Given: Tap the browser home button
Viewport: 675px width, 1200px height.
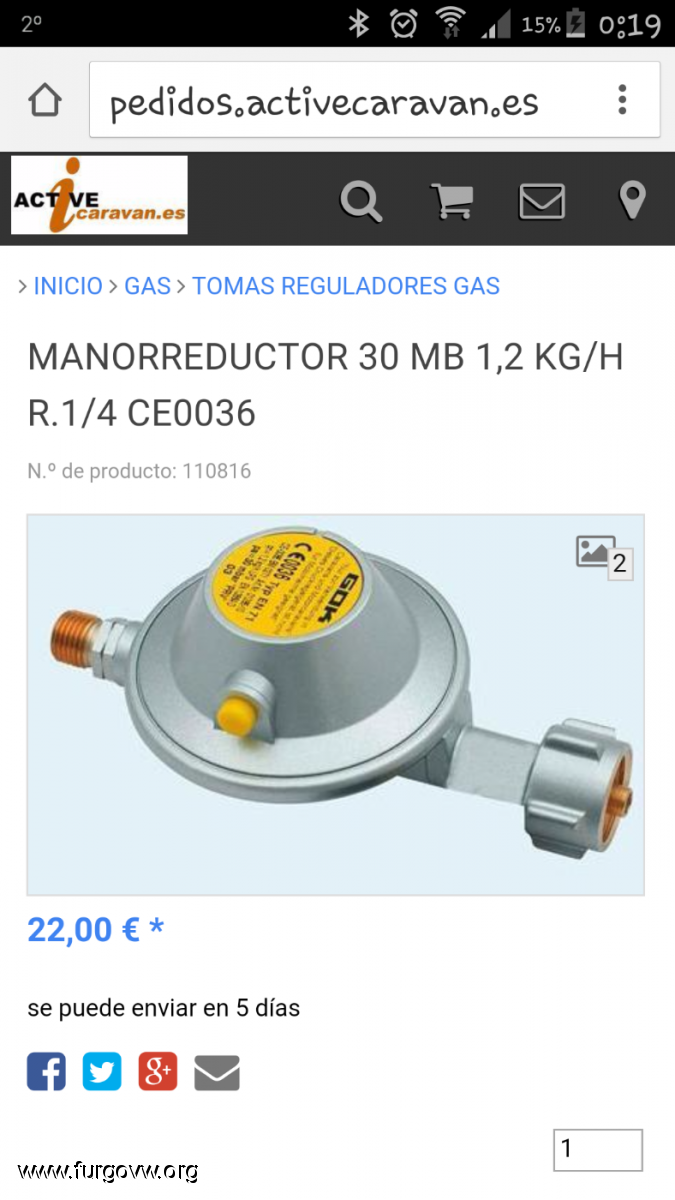Looking at the screenshot, I should coord(45,100).
